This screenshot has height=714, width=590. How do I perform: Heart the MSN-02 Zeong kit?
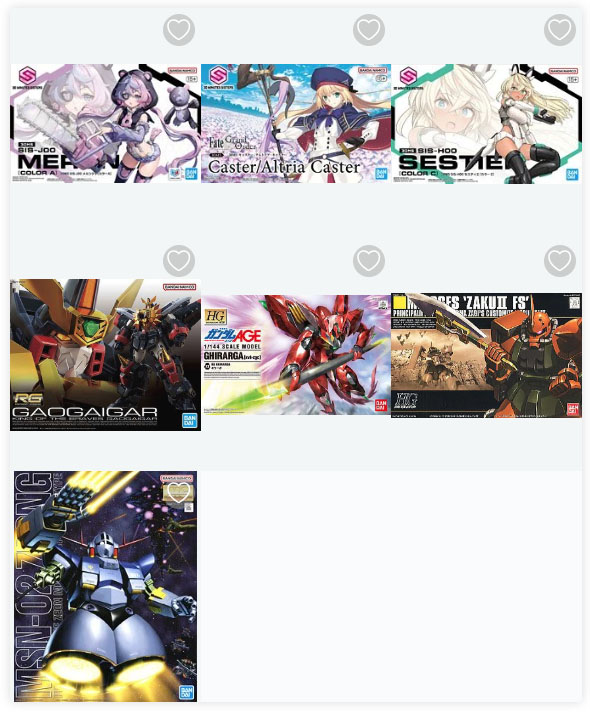point(178,492)
